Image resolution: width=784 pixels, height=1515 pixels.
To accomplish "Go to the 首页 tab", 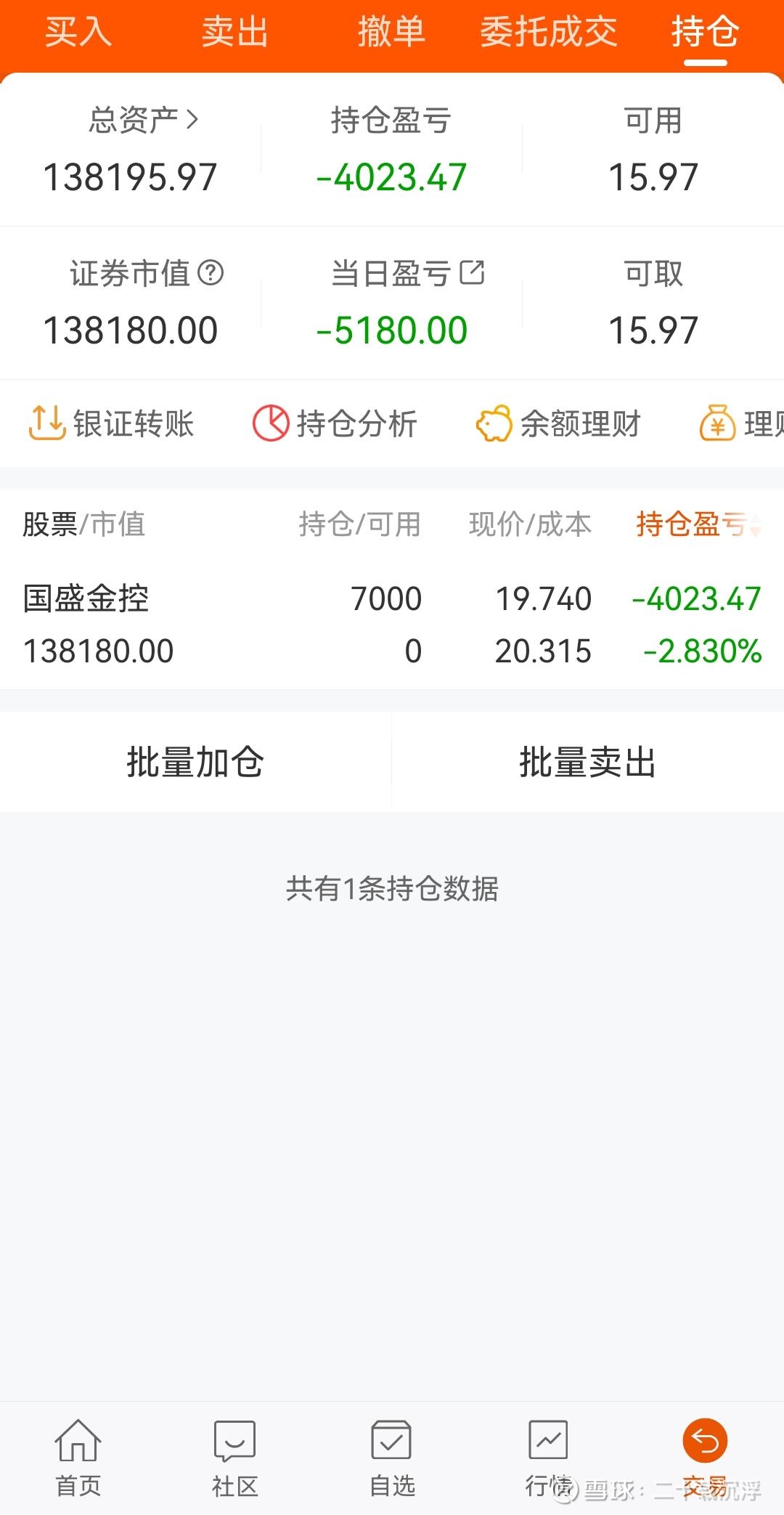I will tap(78, 1458).
